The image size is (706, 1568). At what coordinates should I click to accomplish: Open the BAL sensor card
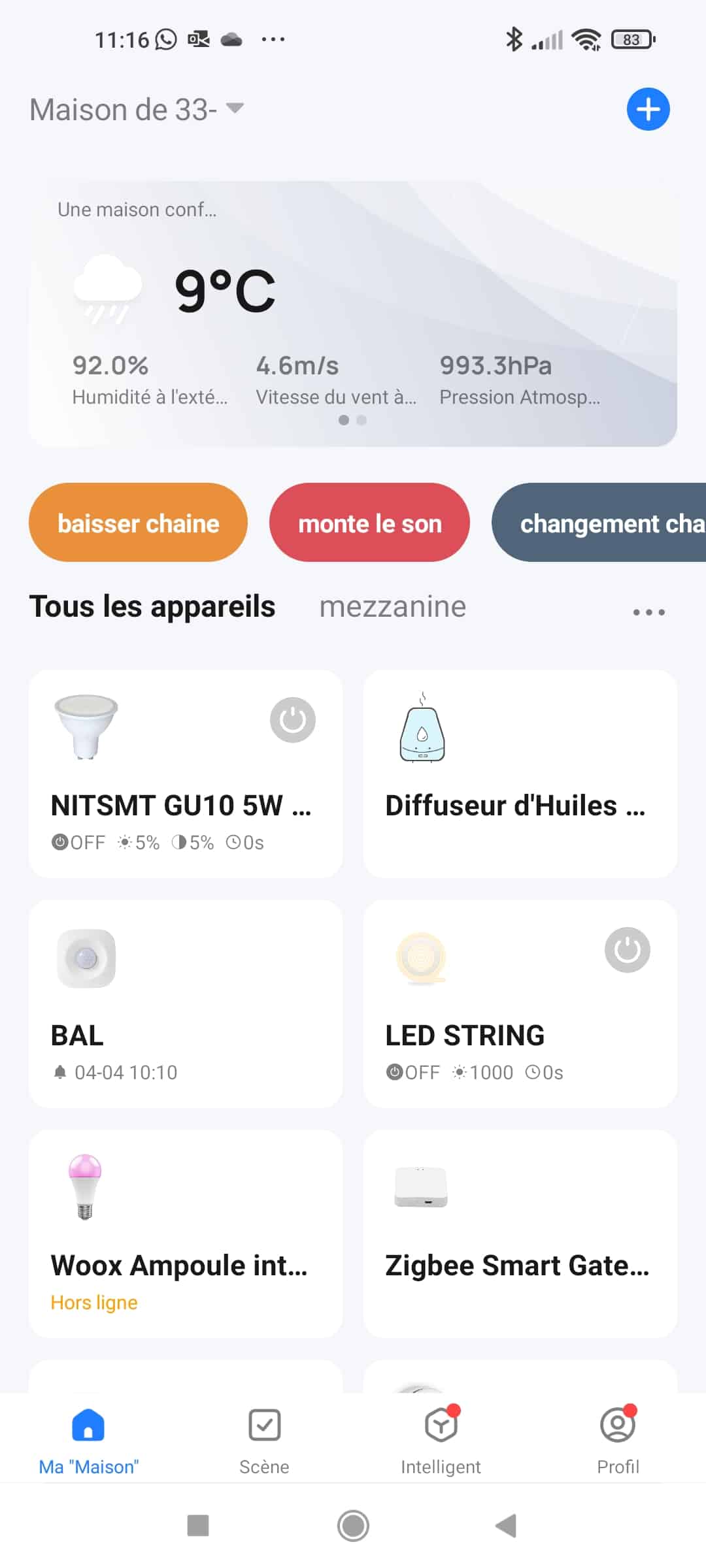click(x=186, y=1004)
